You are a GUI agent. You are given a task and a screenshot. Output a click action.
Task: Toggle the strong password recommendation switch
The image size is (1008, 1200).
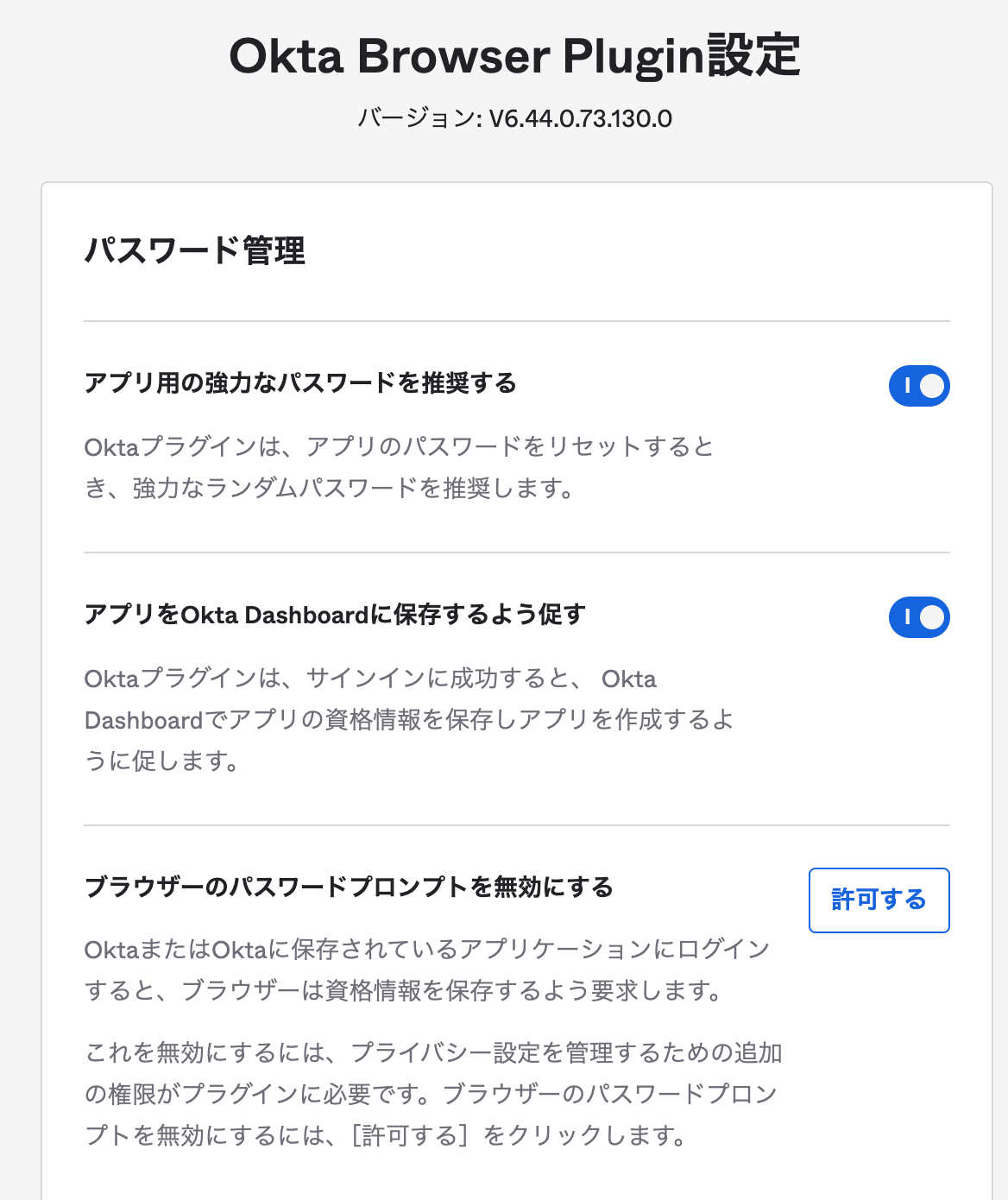coord(919,386)
